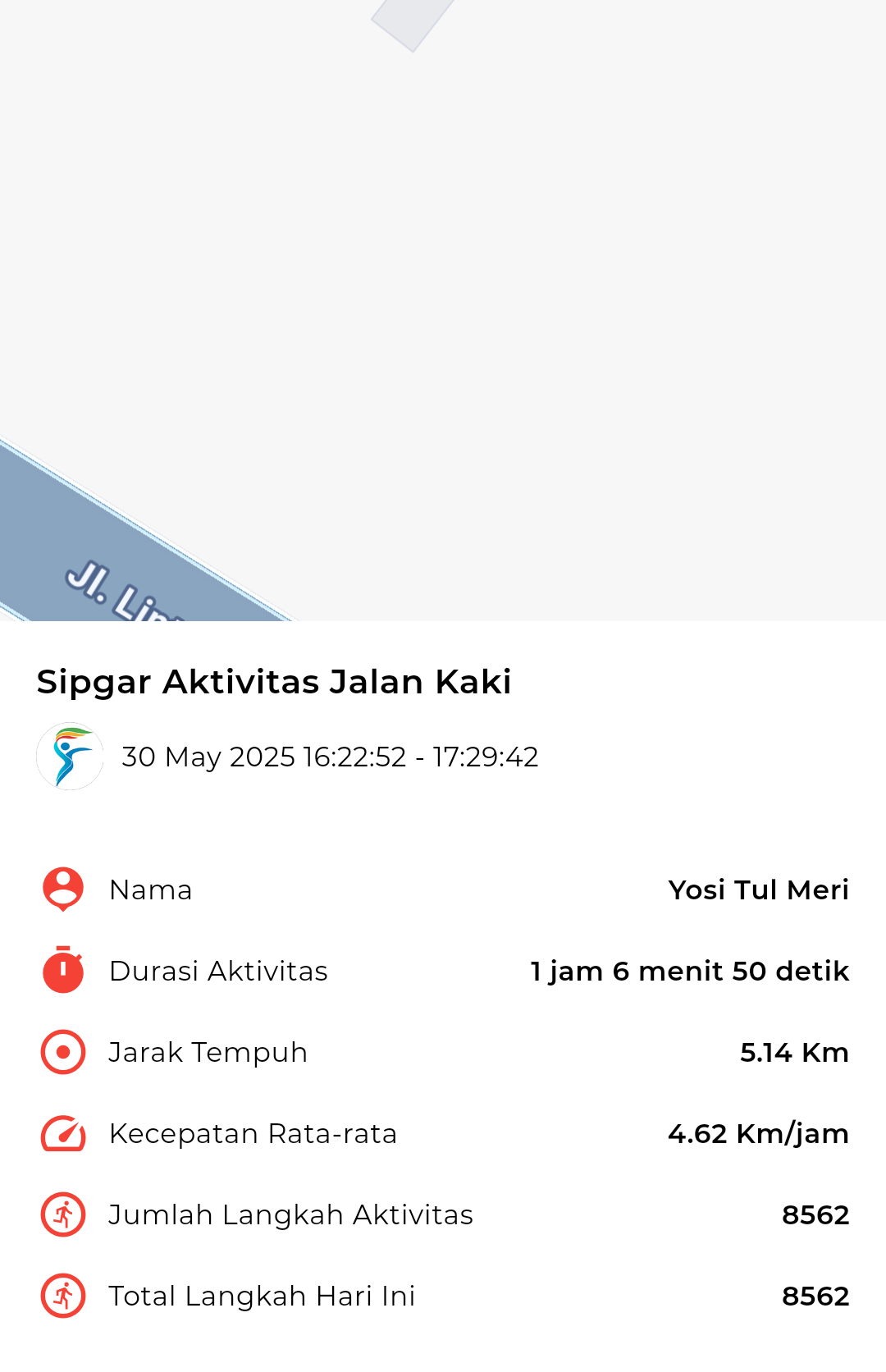Click the step count 8562 for activity steps
Viewport: 886px width, 1372px height.
[816, 1215]
